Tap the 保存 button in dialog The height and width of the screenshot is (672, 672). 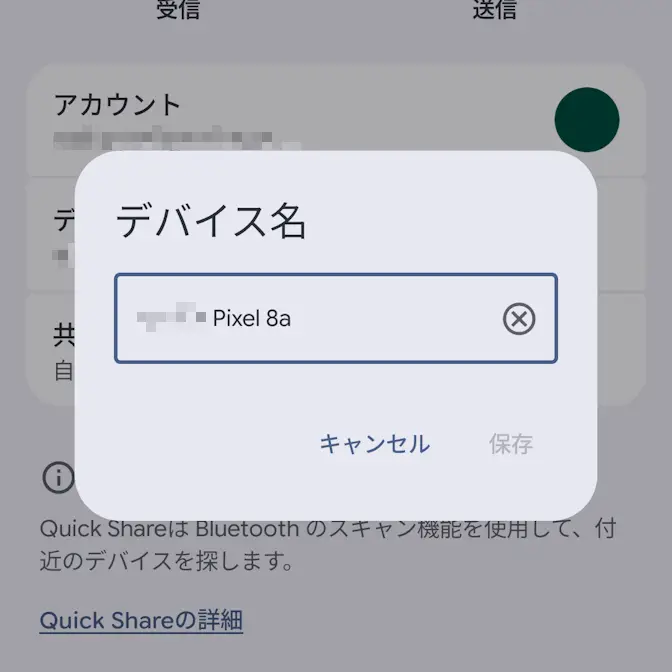(x=510, y=444)
